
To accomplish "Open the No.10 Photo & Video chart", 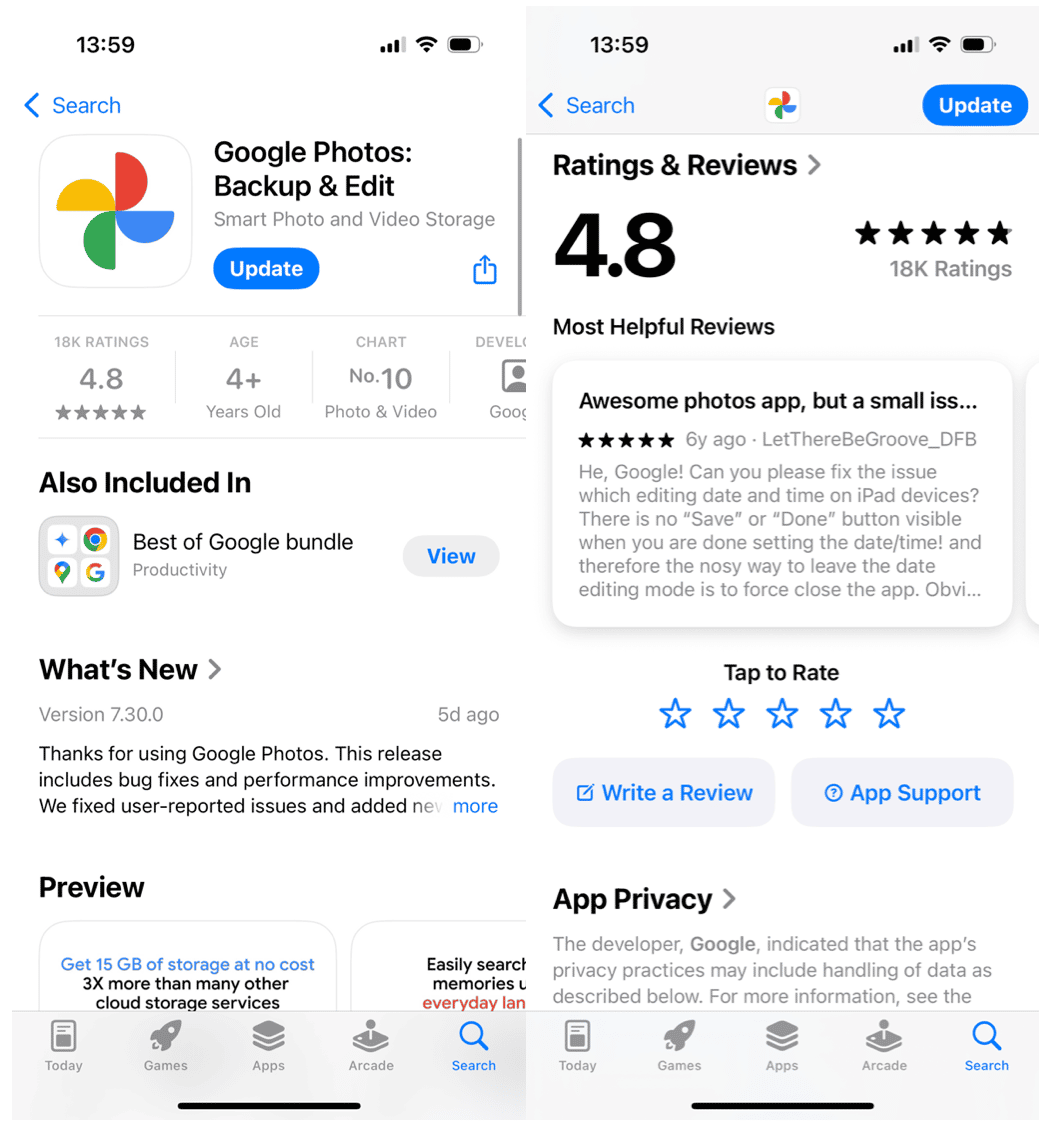I will click(x=381, y=380).
